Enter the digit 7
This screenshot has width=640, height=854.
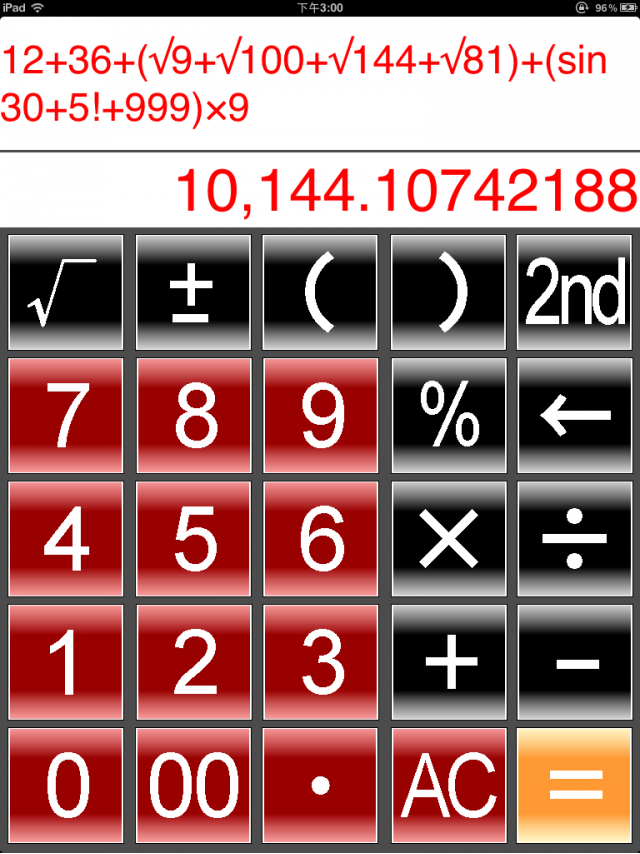click(66, 416)
